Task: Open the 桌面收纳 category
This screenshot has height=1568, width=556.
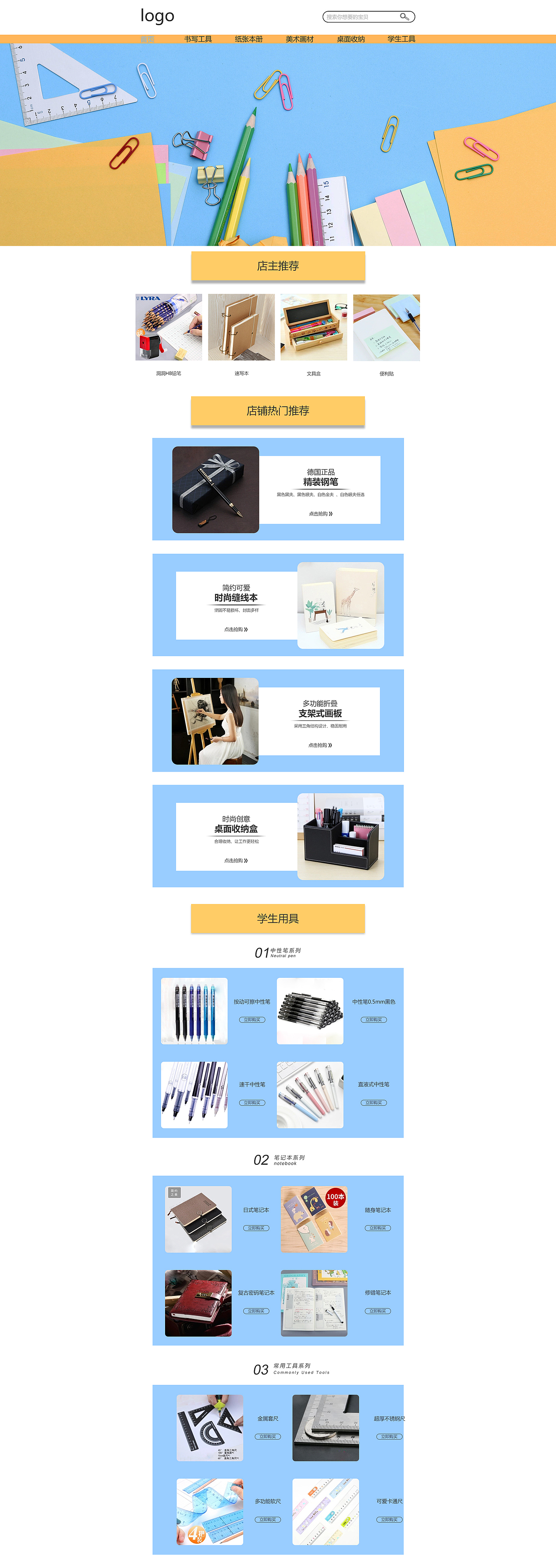Action: point(350,38)
